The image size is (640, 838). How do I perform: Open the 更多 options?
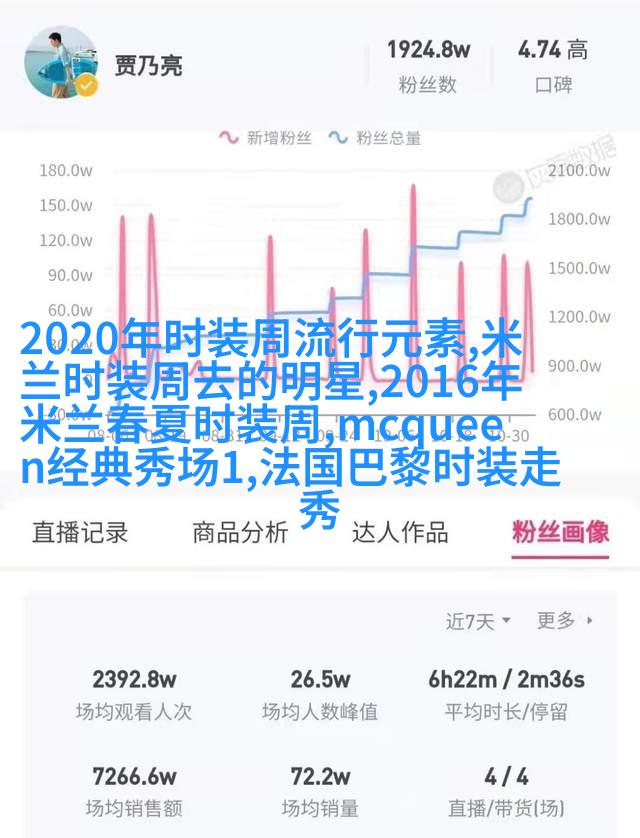click(565, 621)
